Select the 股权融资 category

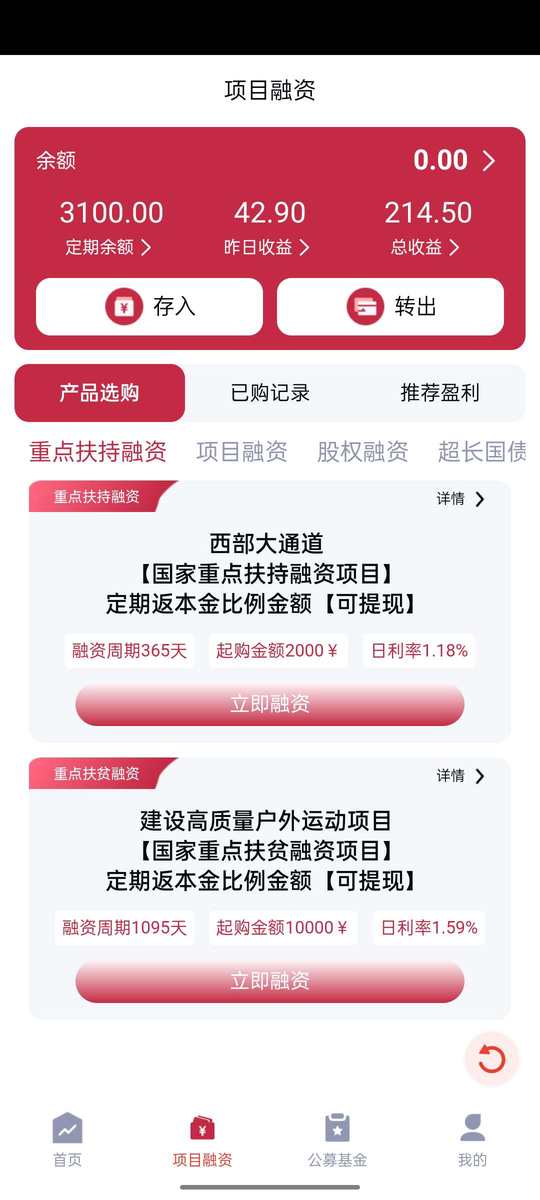(363, 452)
